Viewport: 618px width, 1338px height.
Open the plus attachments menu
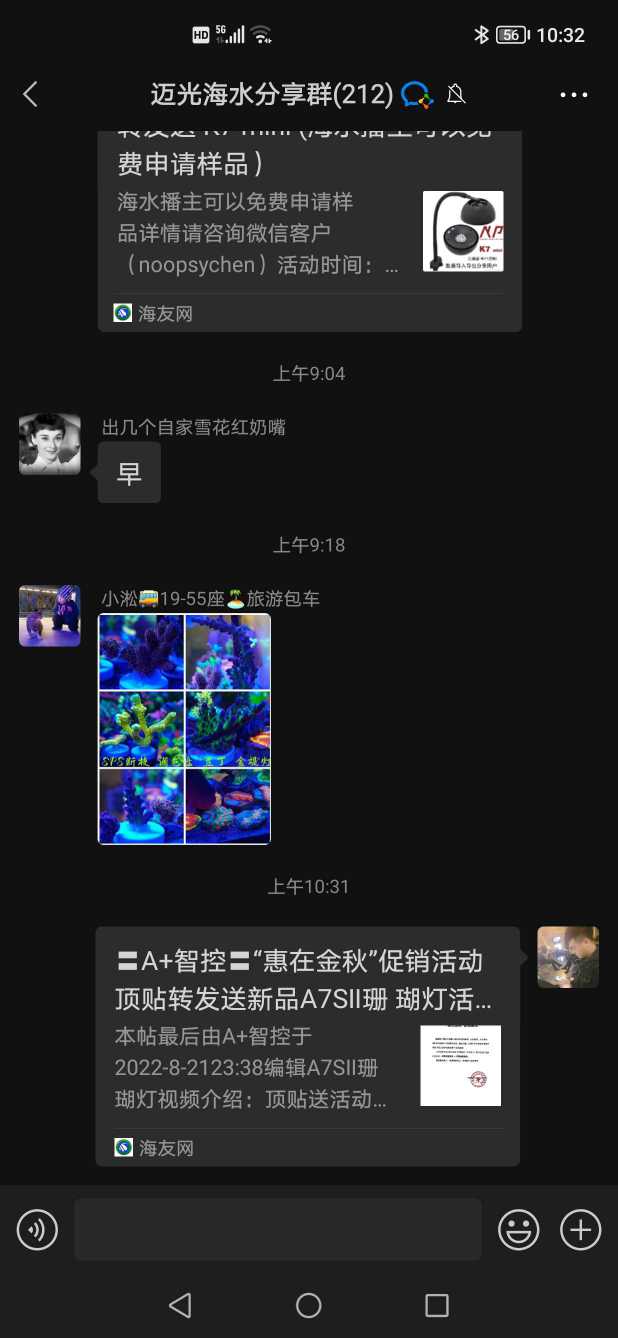pos(581,1229)
